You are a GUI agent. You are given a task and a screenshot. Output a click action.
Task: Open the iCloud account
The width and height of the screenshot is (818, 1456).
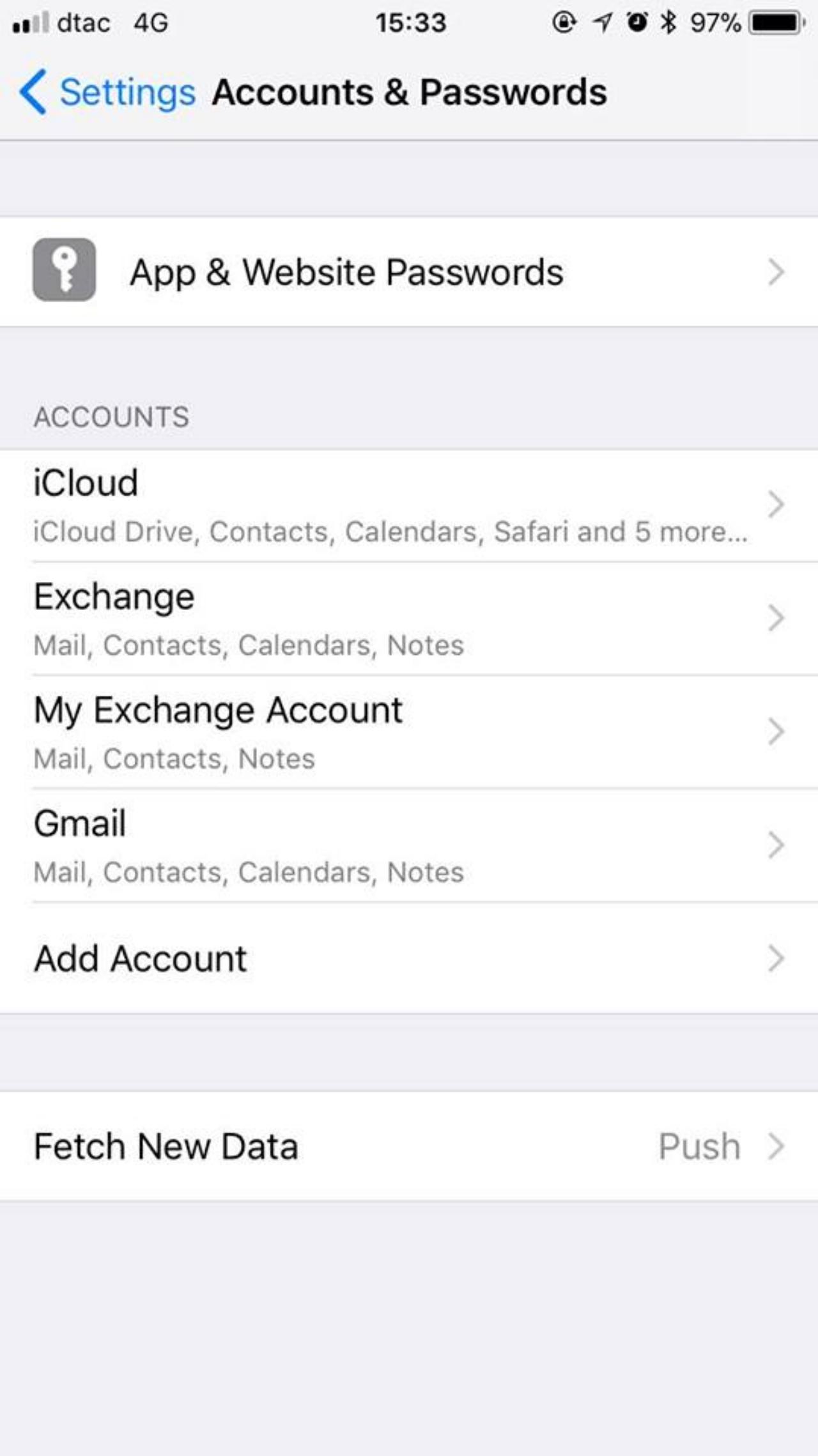point(409,505)
